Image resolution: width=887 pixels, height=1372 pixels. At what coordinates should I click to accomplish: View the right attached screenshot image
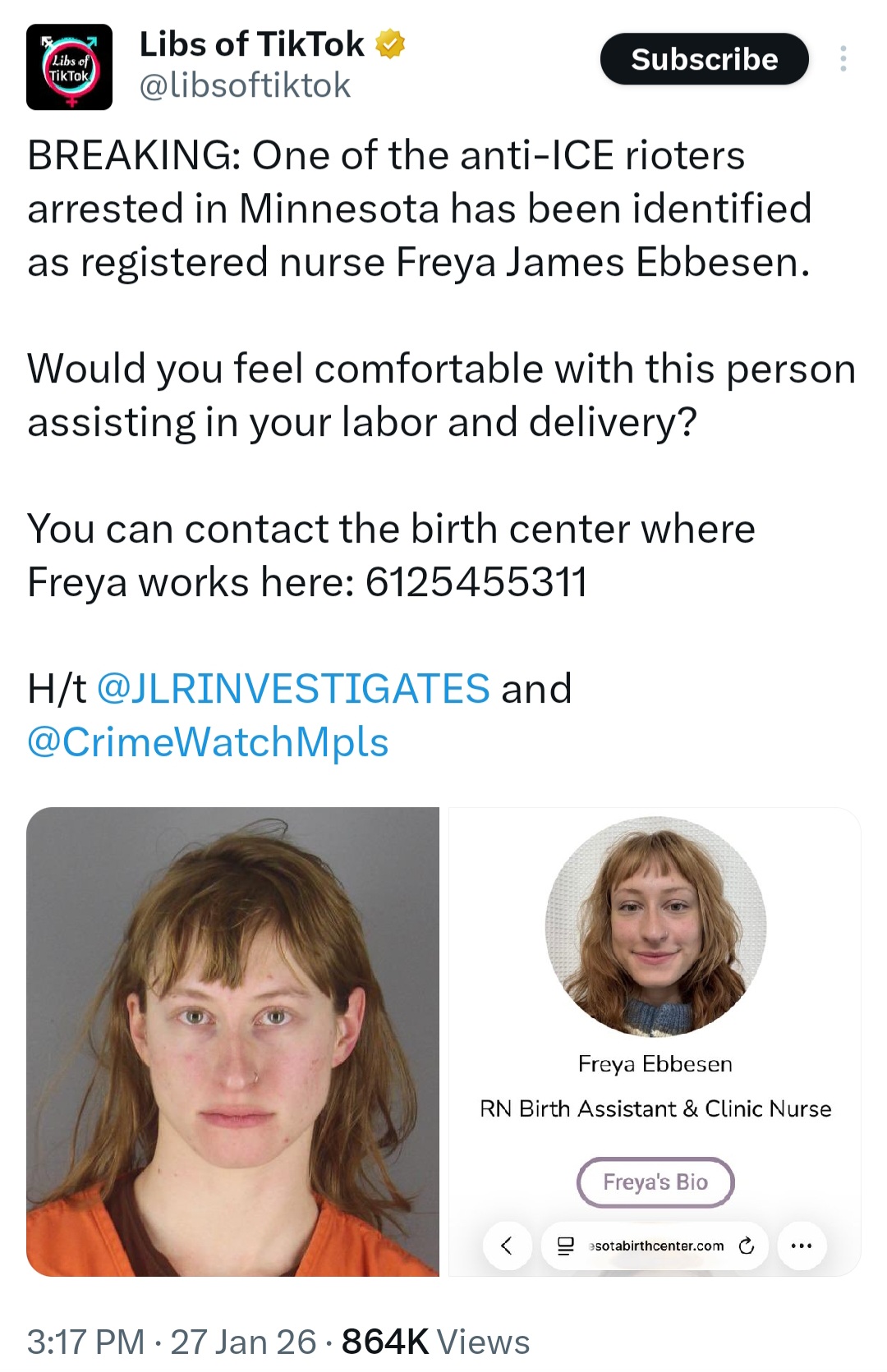[655, 1041]
